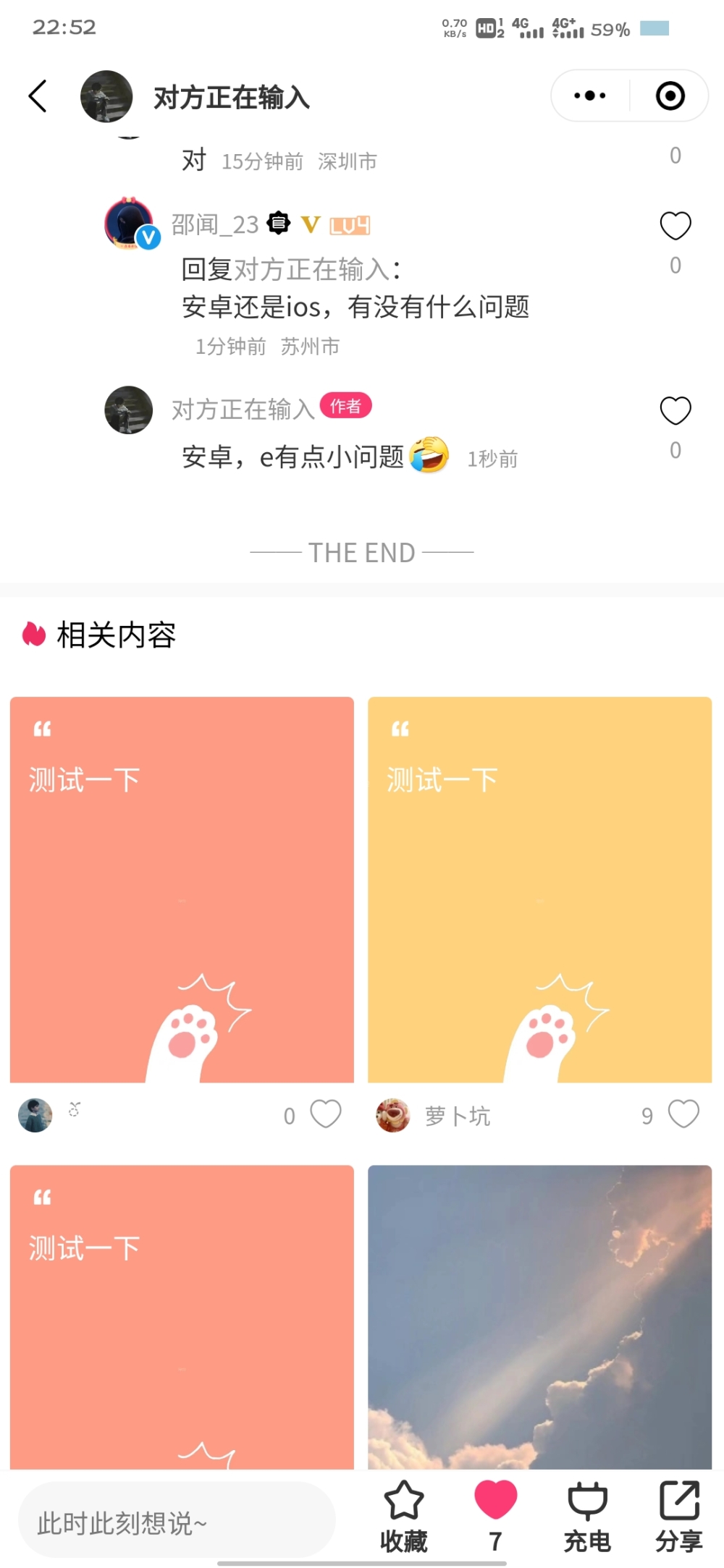Add this post to 收藏
This screenshot has width=724, height=1568.
[x=403, y=1517]
